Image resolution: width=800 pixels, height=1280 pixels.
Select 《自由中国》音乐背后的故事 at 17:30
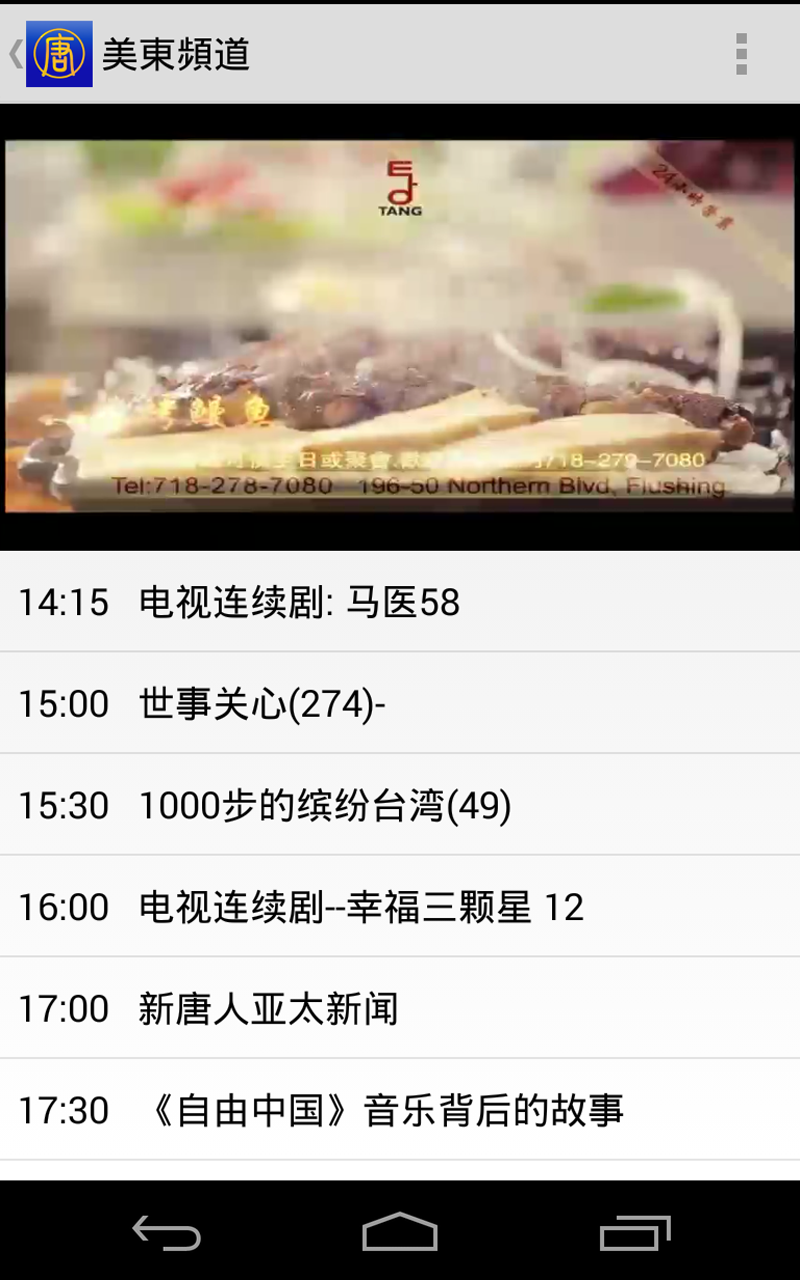[x=400, y=1111]
